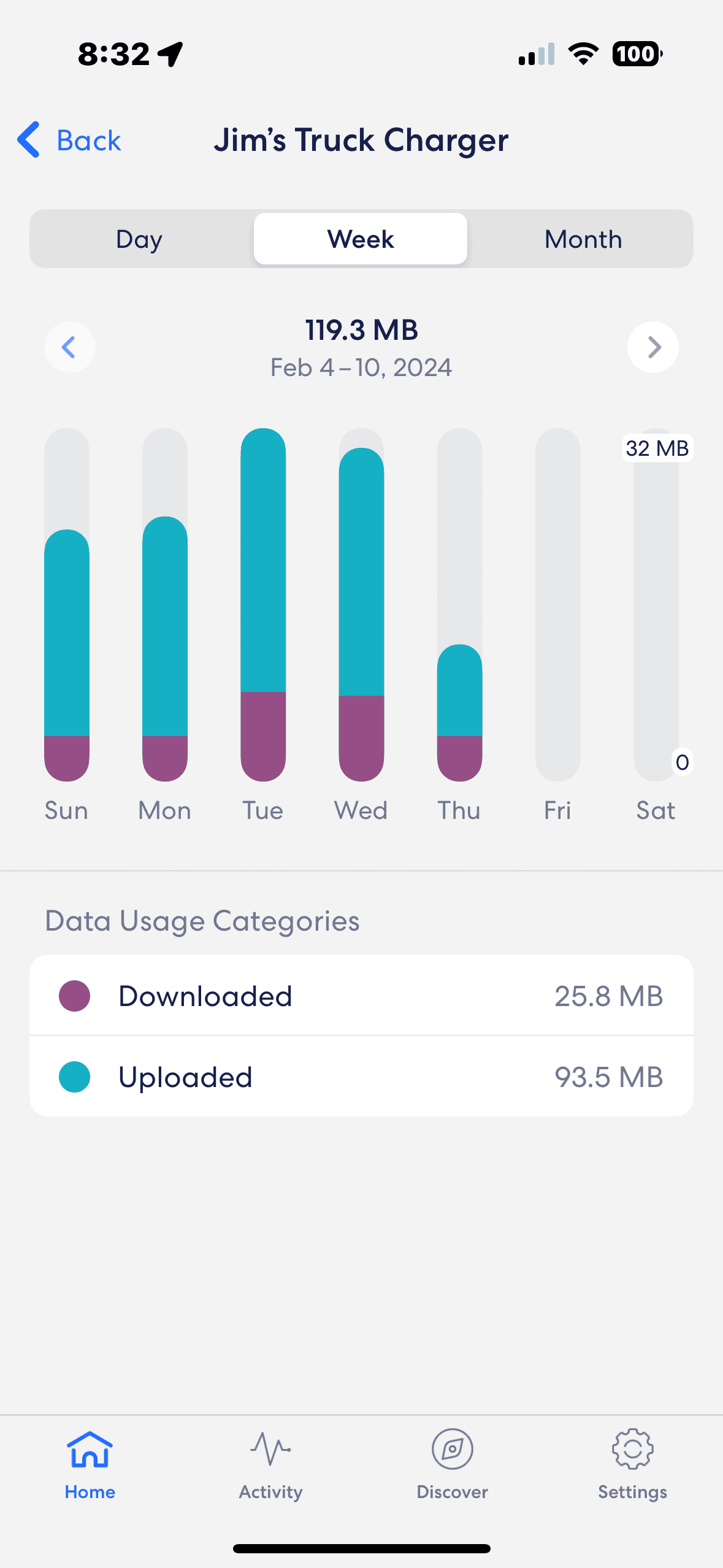723x1568 pixels.
Task: Show the next week's data usage
Action: [x=653, y=347]
